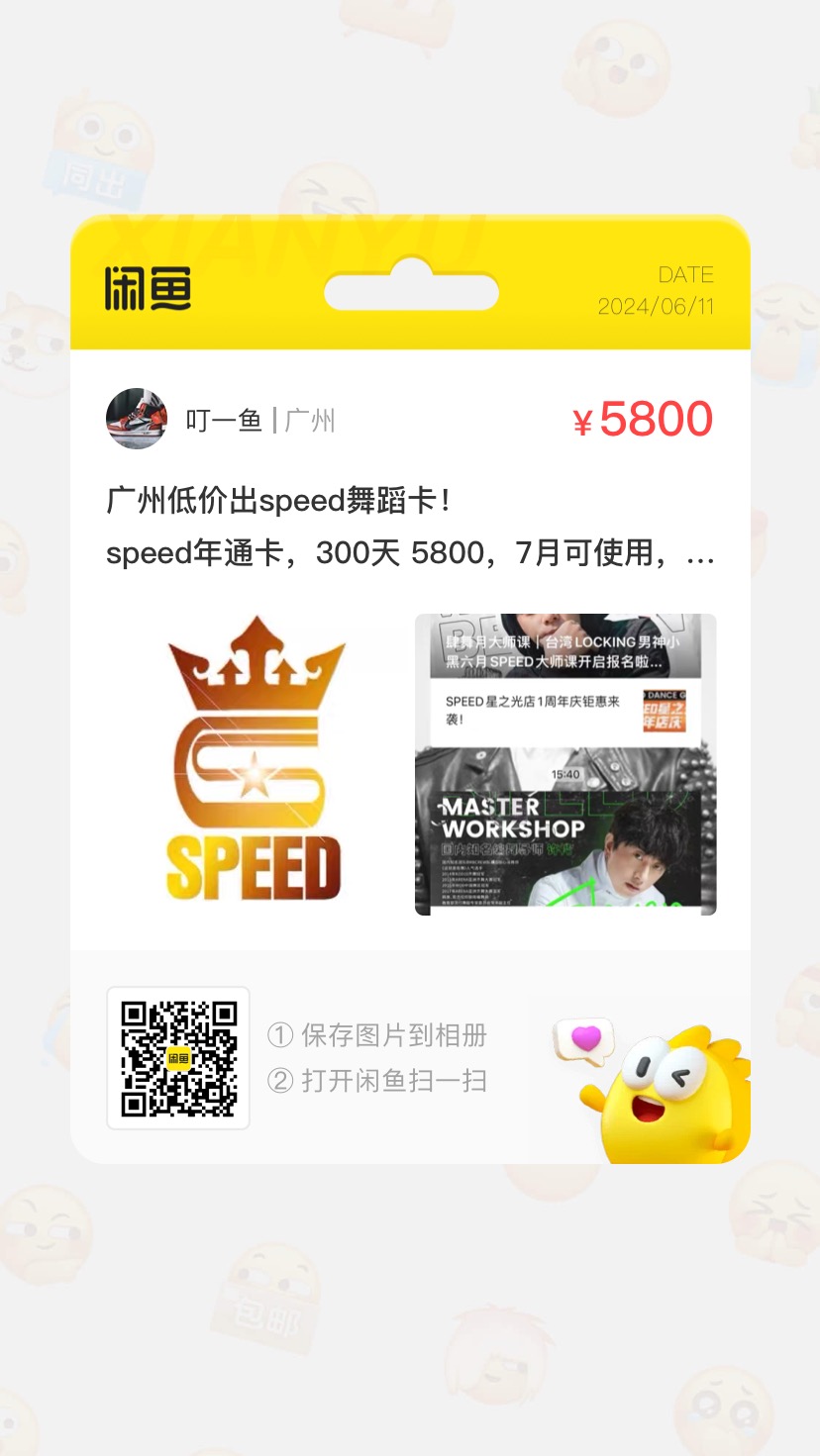
Task: Click the hanger cutout at the card top
Action: pos(411,291)
